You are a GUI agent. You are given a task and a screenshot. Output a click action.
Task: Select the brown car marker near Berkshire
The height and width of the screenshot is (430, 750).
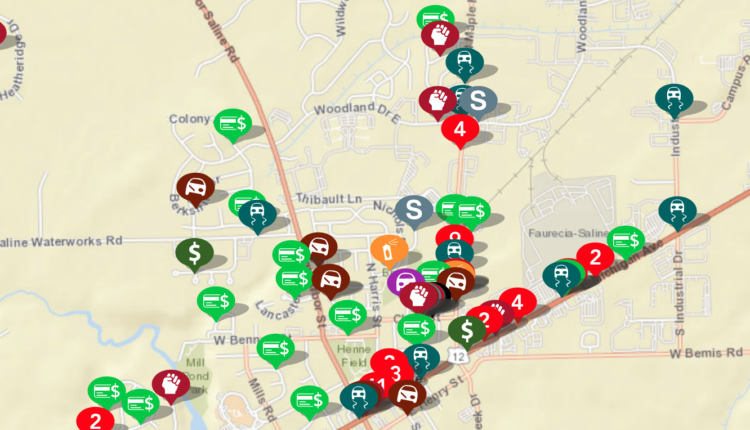pyautogui.click(x=194, y=187)
